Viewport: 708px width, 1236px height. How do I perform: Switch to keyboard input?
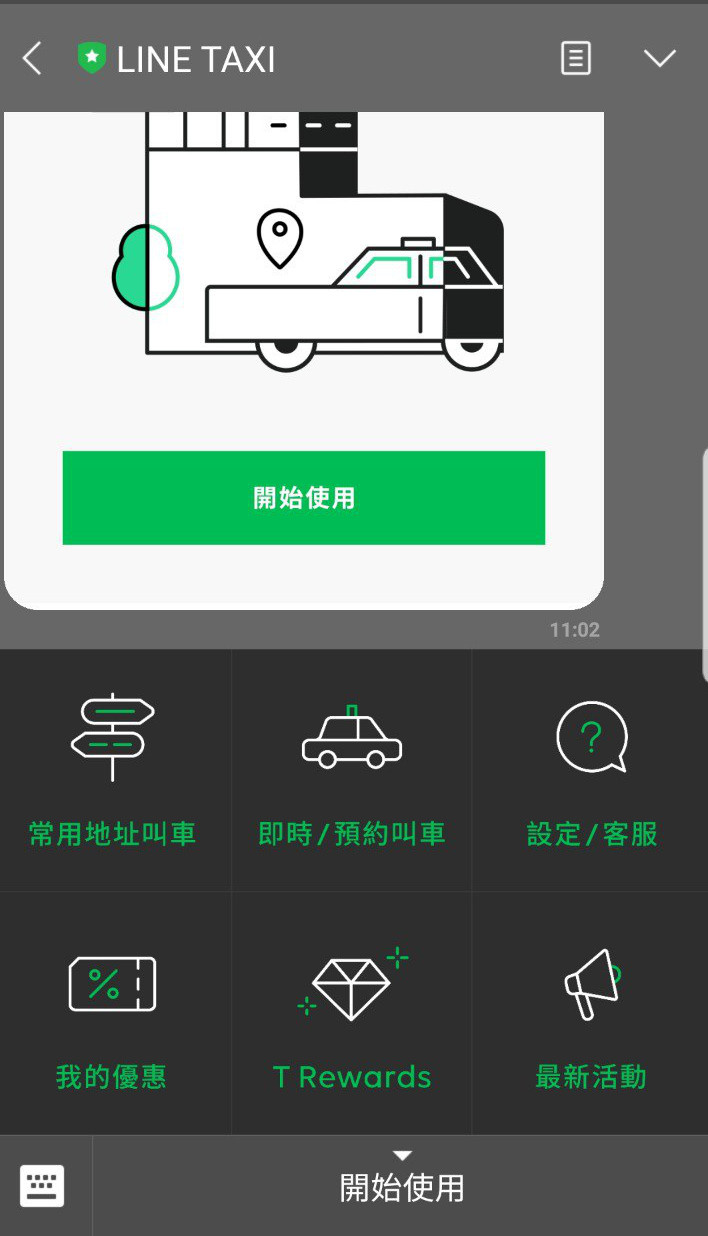pyautogui.click(x=42, y=1186)
